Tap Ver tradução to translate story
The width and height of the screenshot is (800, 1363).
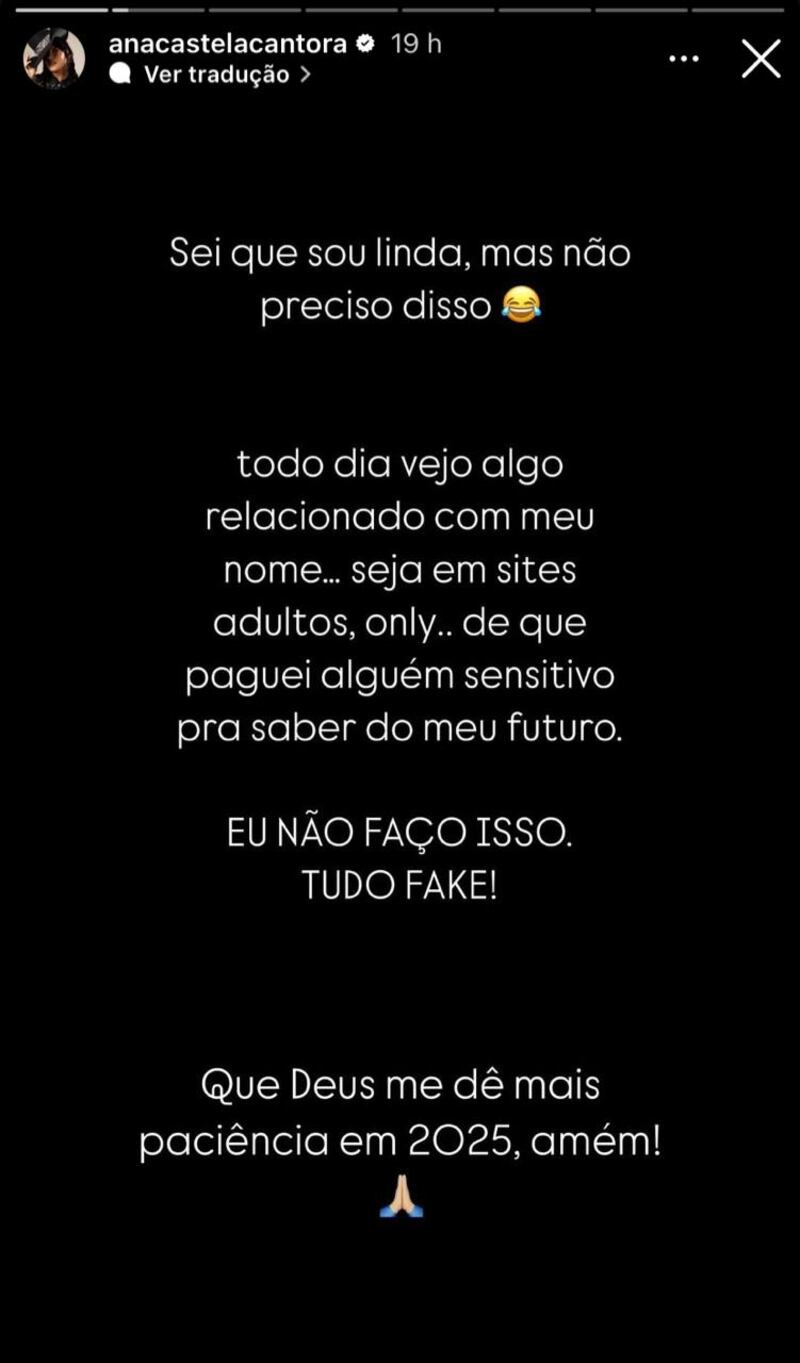(216, 74)
